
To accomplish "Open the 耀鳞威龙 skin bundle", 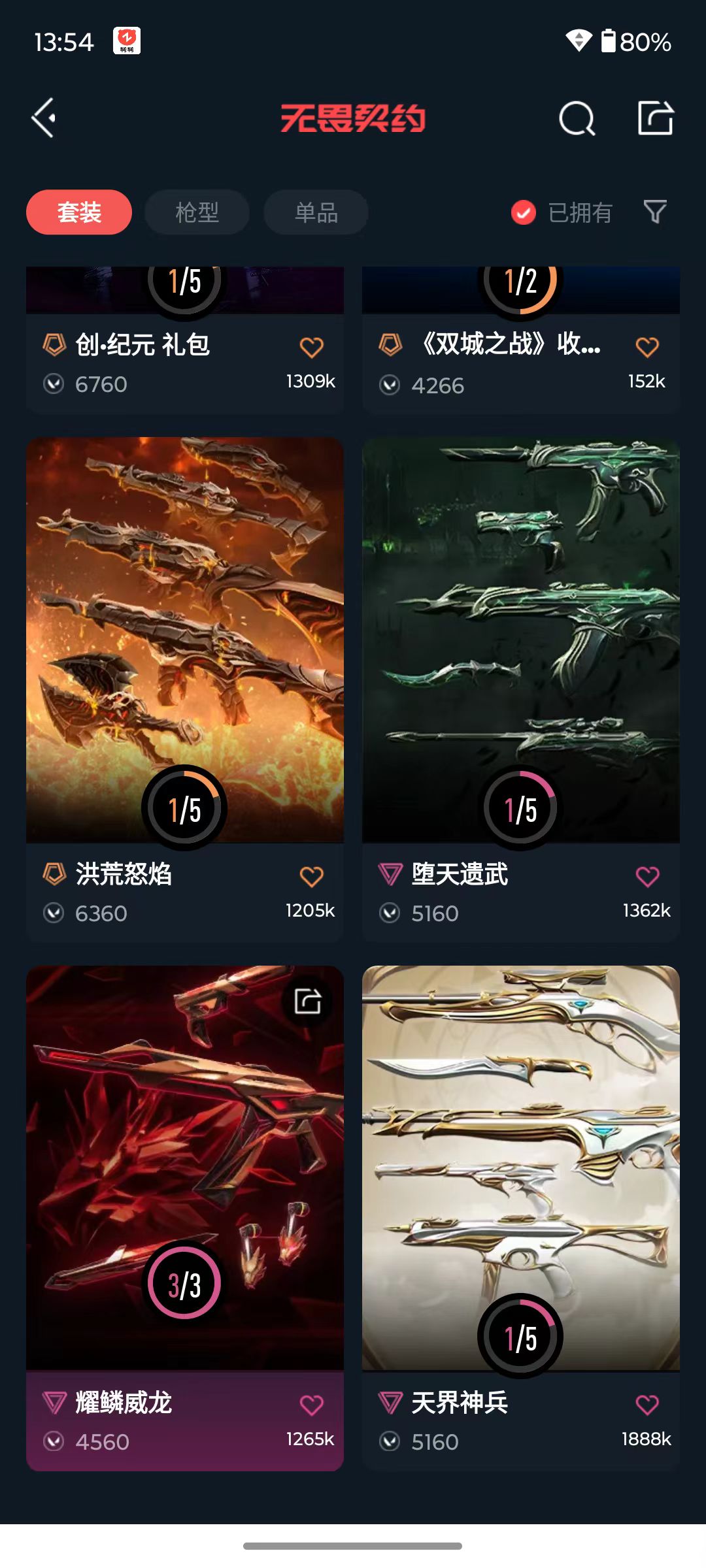I will (185, 1218).
